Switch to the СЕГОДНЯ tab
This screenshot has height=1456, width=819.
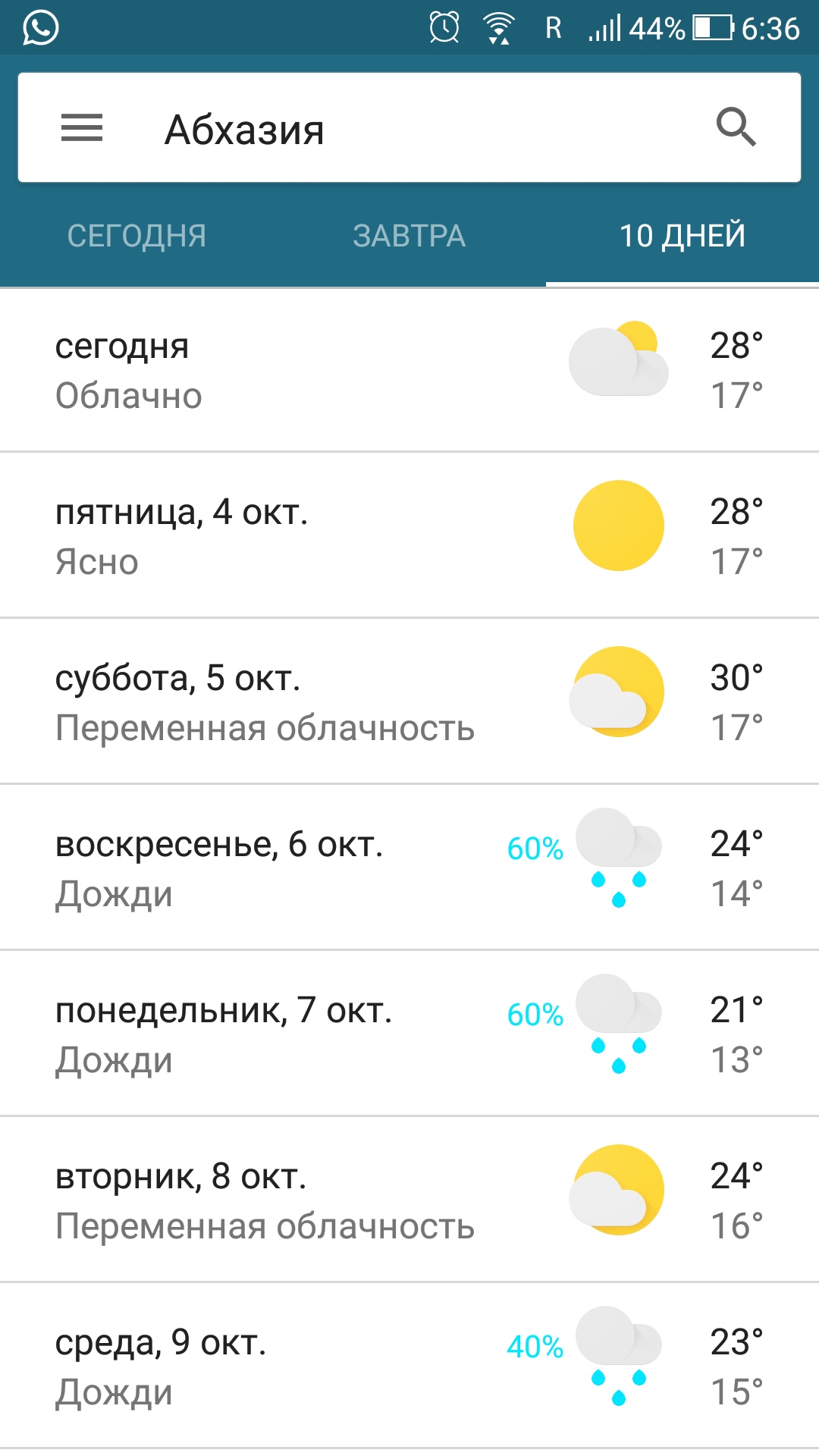tap(136, 236)
